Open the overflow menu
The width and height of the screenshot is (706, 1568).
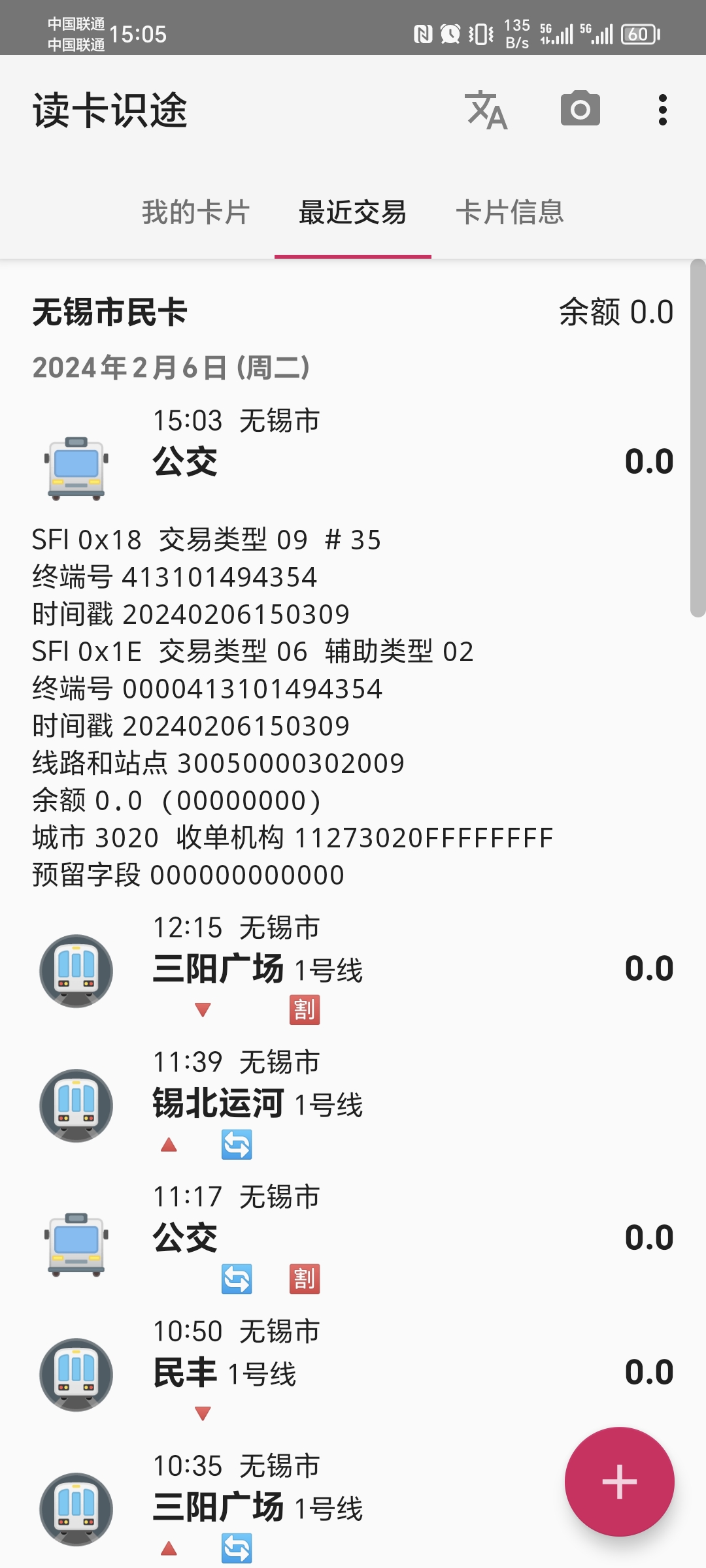click(x=662, y=110)
